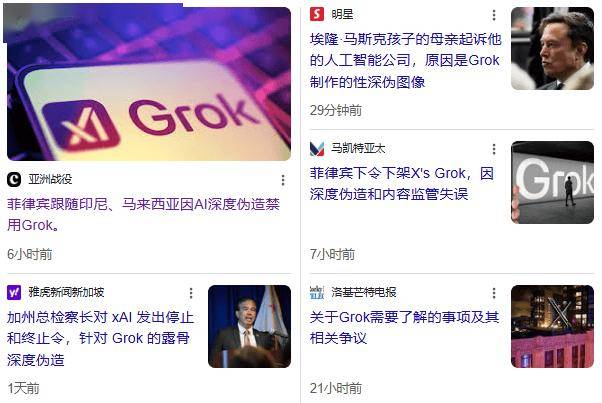View 洛基芒特电报 article on Grok controversies

pyautogui.click(x=402, y=328)
